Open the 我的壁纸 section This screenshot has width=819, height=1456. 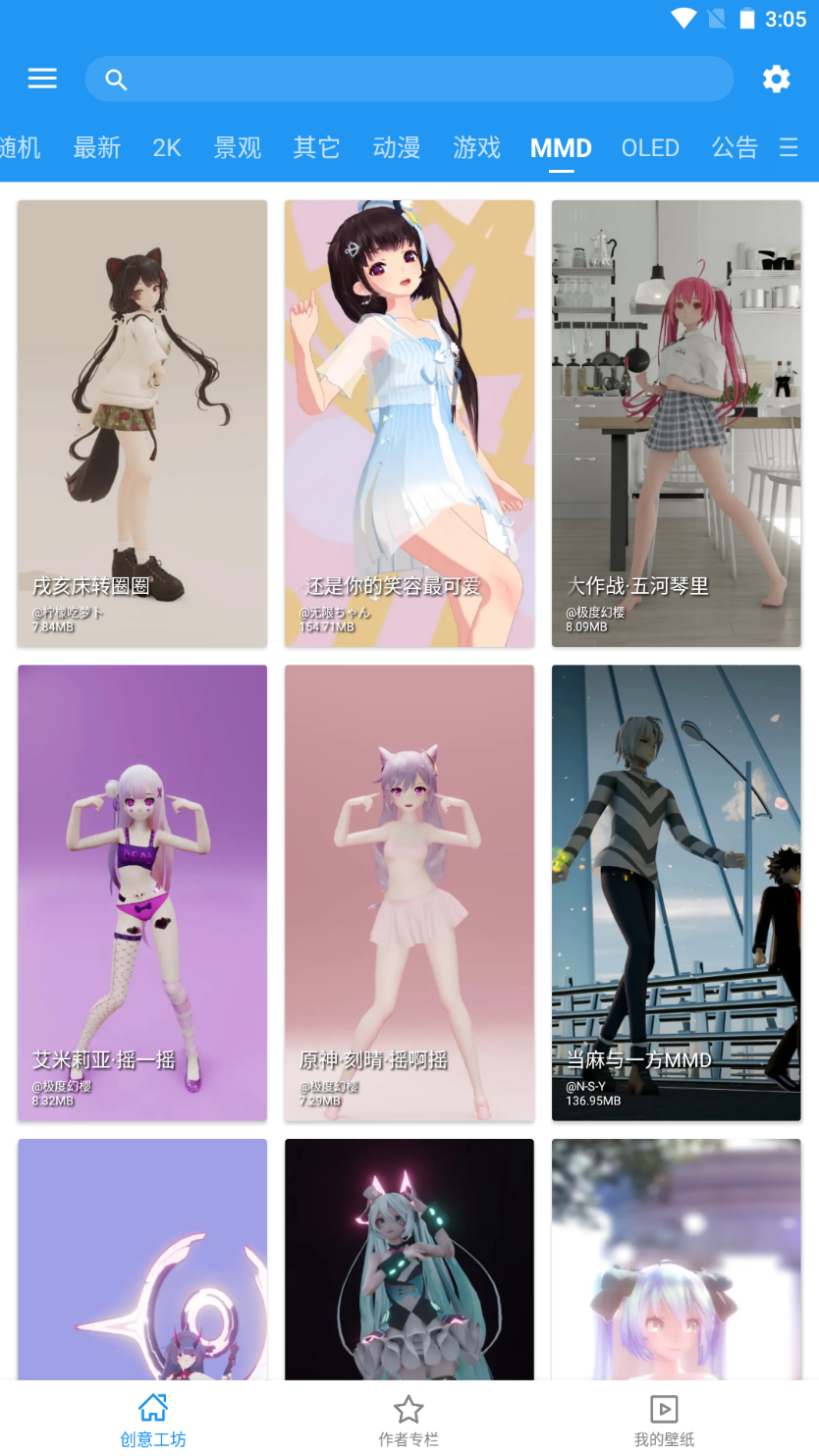(x=664, y=1421)
